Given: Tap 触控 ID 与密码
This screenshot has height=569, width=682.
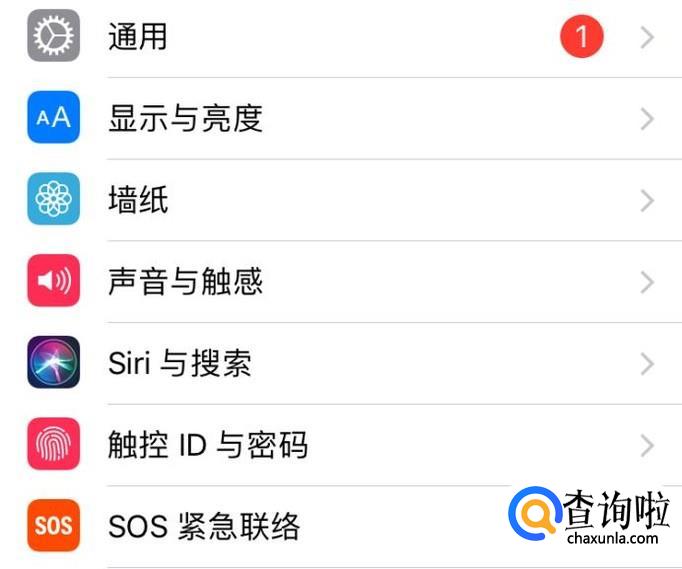Looking at the screenshot, I should pyautogui.click(x=207, y=445).
